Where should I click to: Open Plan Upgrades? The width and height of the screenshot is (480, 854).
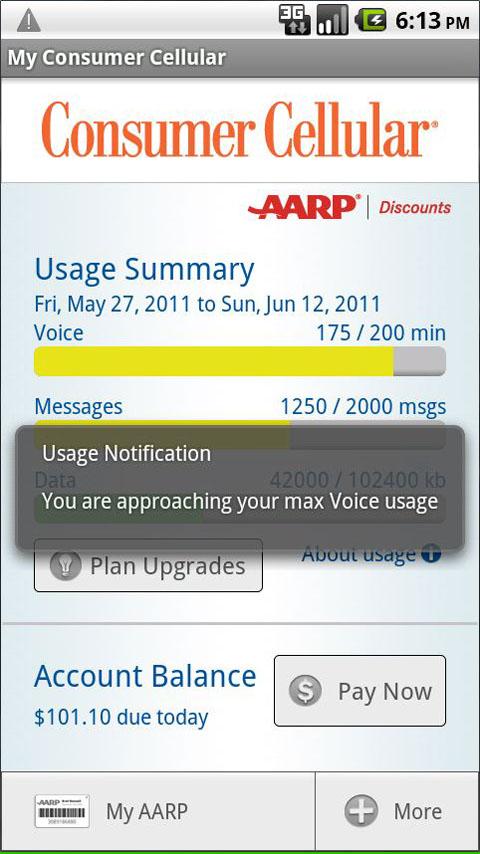point(148,566)
